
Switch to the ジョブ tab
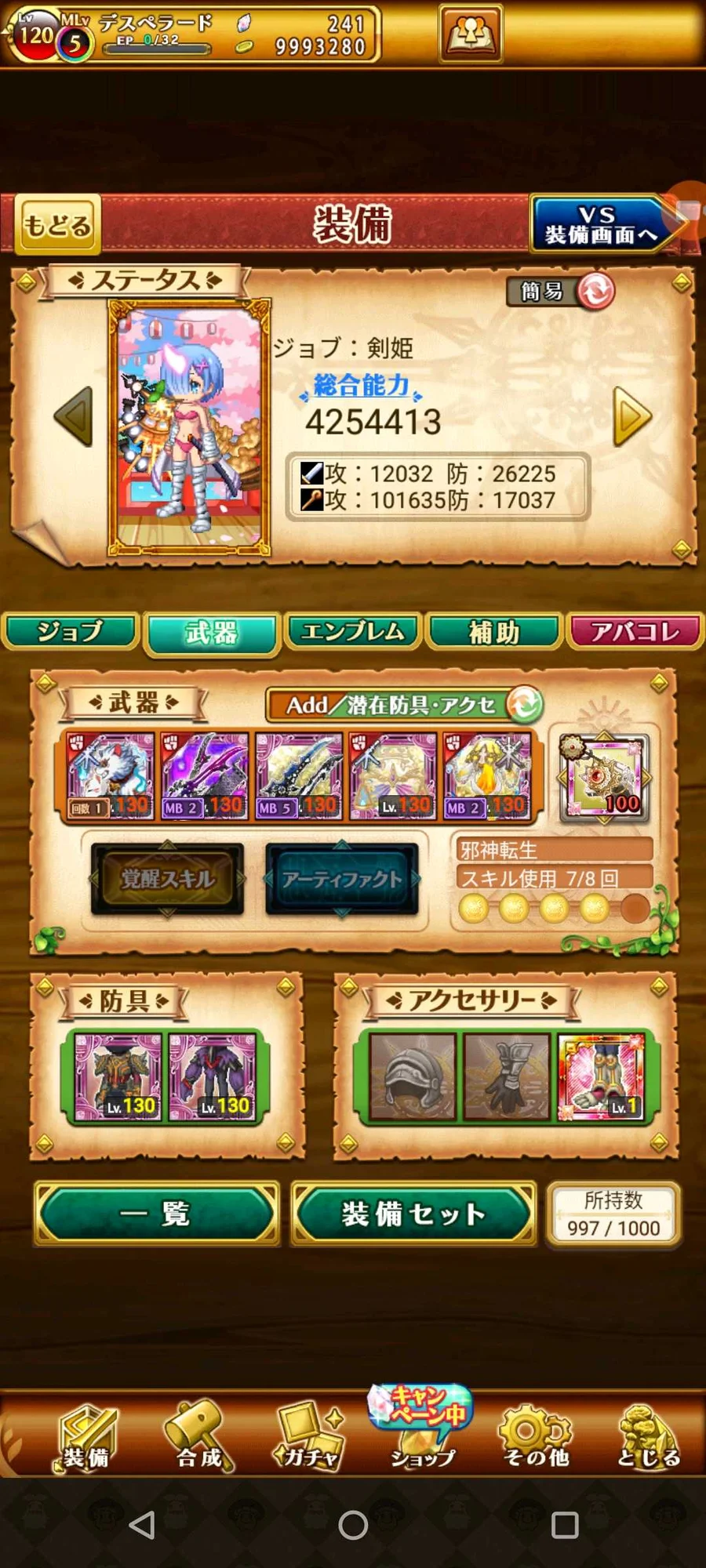click(x=71, y=632)
